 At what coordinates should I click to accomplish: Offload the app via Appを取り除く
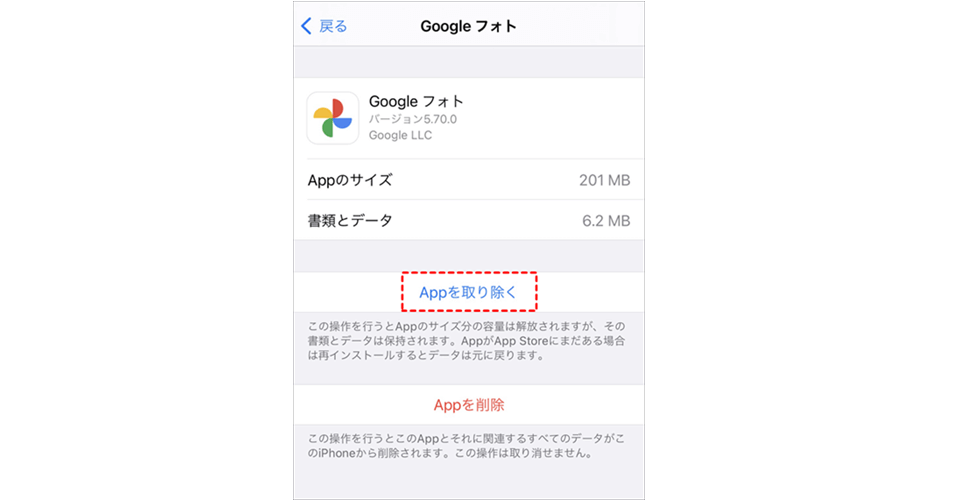click(469, 292)
